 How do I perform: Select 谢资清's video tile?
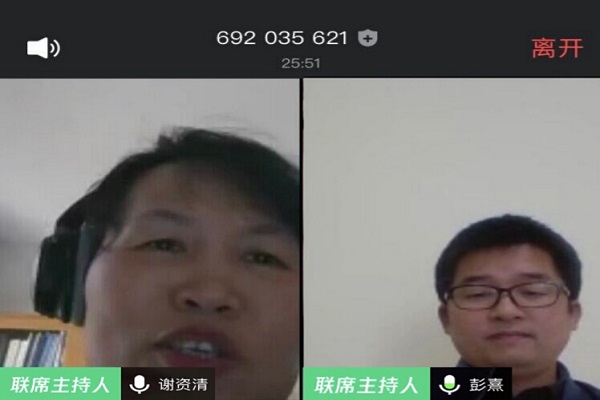[x=150, y=230]
